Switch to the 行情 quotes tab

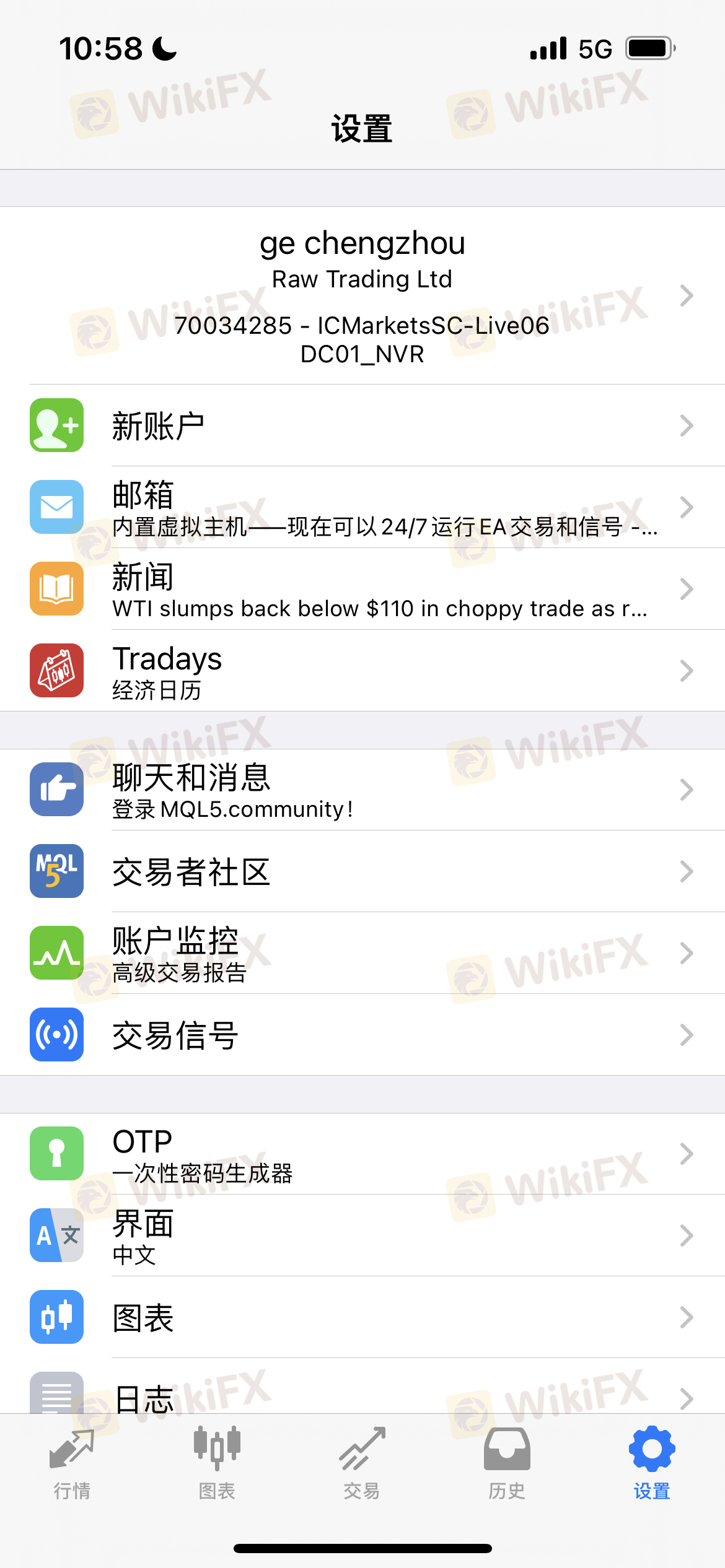[x=72, y=1464]
